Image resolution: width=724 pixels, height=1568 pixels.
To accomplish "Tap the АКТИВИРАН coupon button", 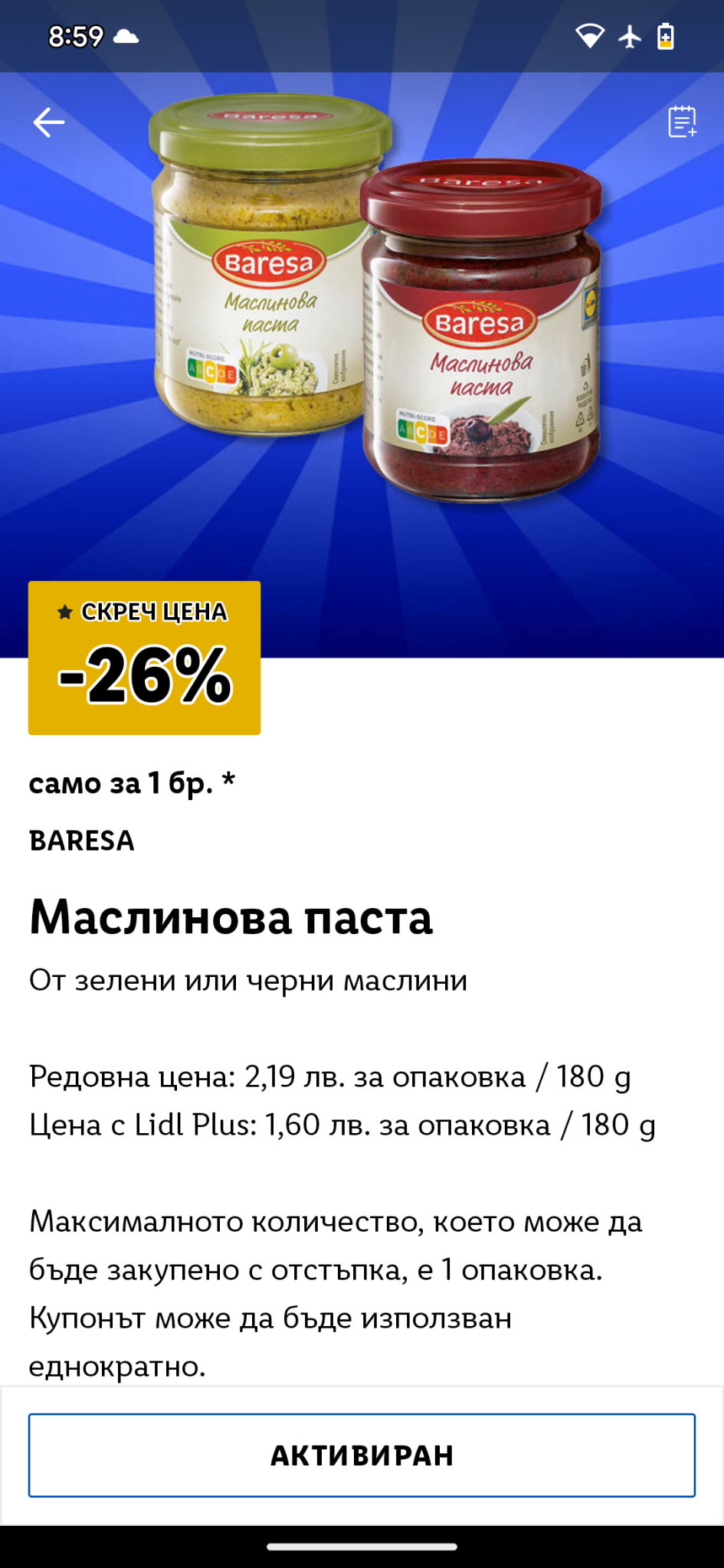I will pyautogui.click(x=362, y=1455).
